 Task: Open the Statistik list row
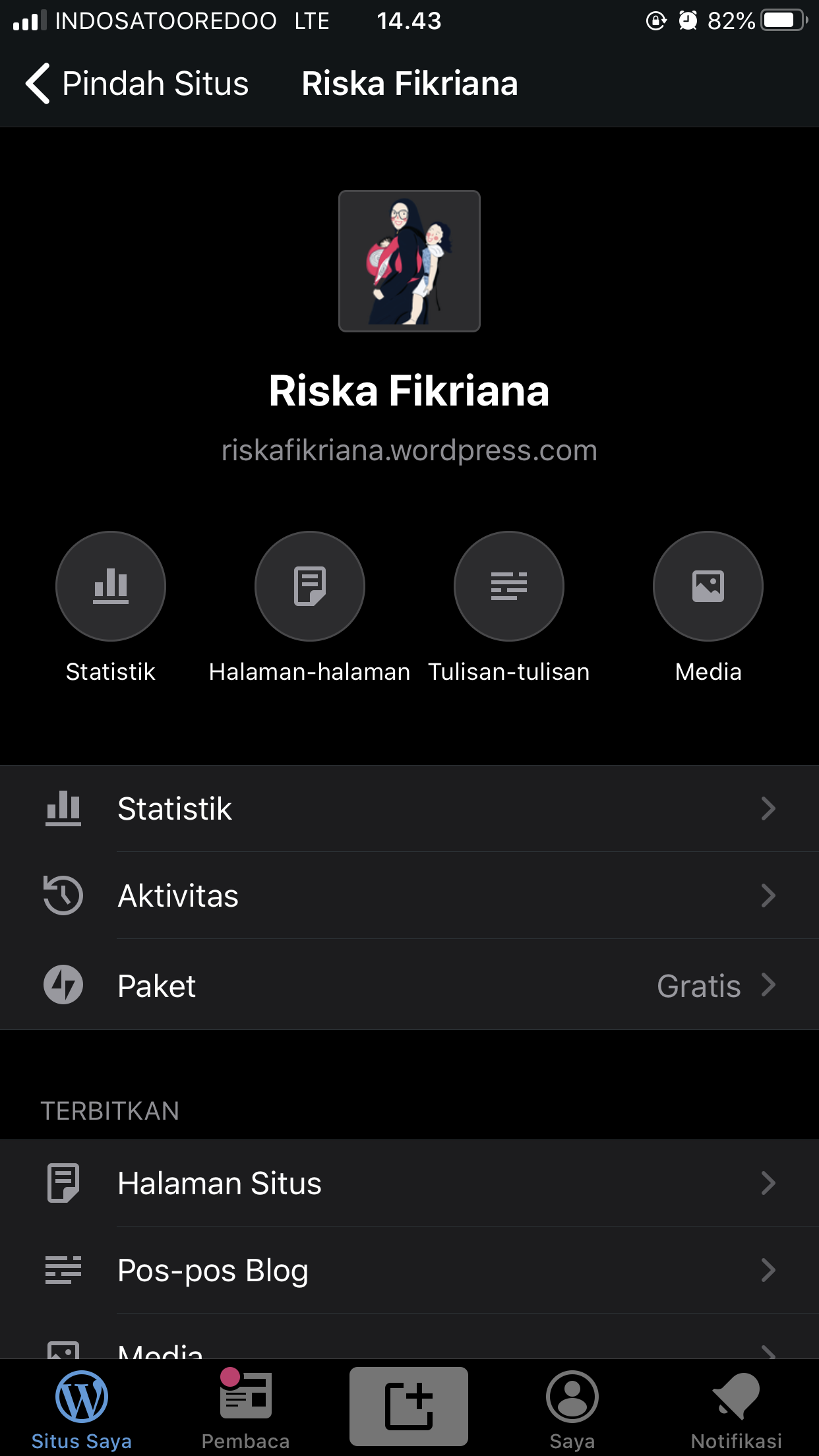point(409,808)
